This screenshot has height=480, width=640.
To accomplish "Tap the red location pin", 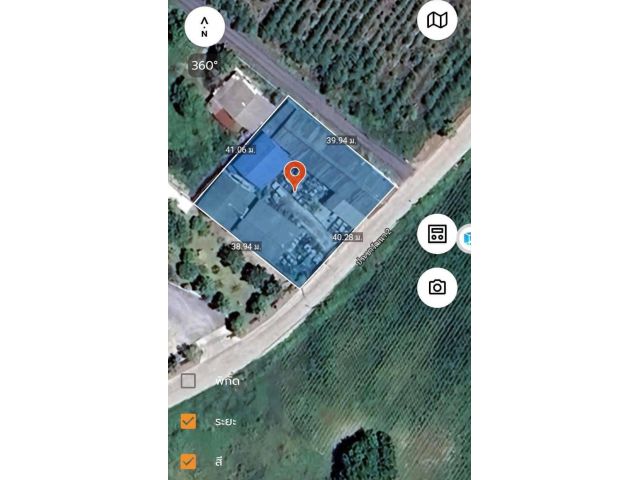I will click(294, 175).
